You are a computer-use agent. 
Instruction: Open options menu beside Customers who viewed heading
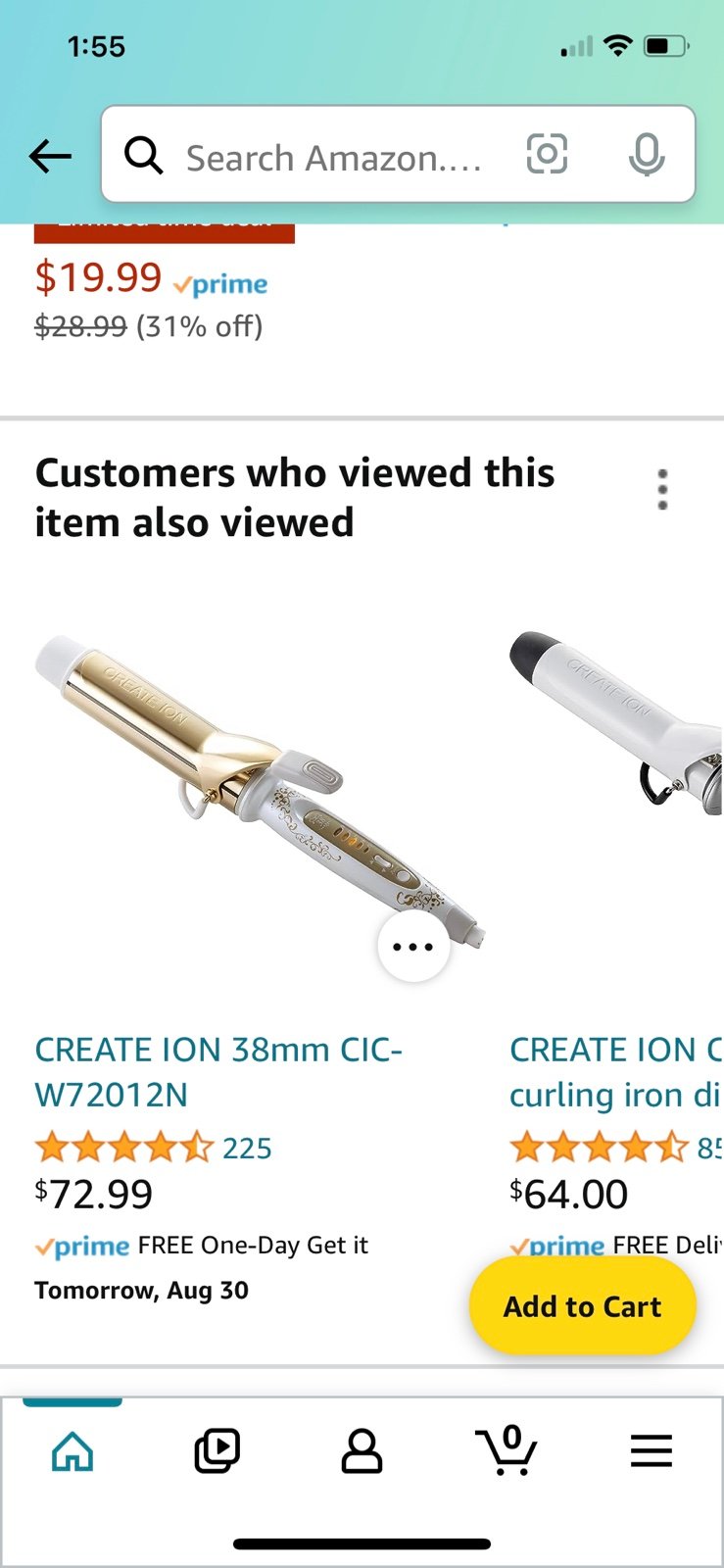[x=663, y=489]
